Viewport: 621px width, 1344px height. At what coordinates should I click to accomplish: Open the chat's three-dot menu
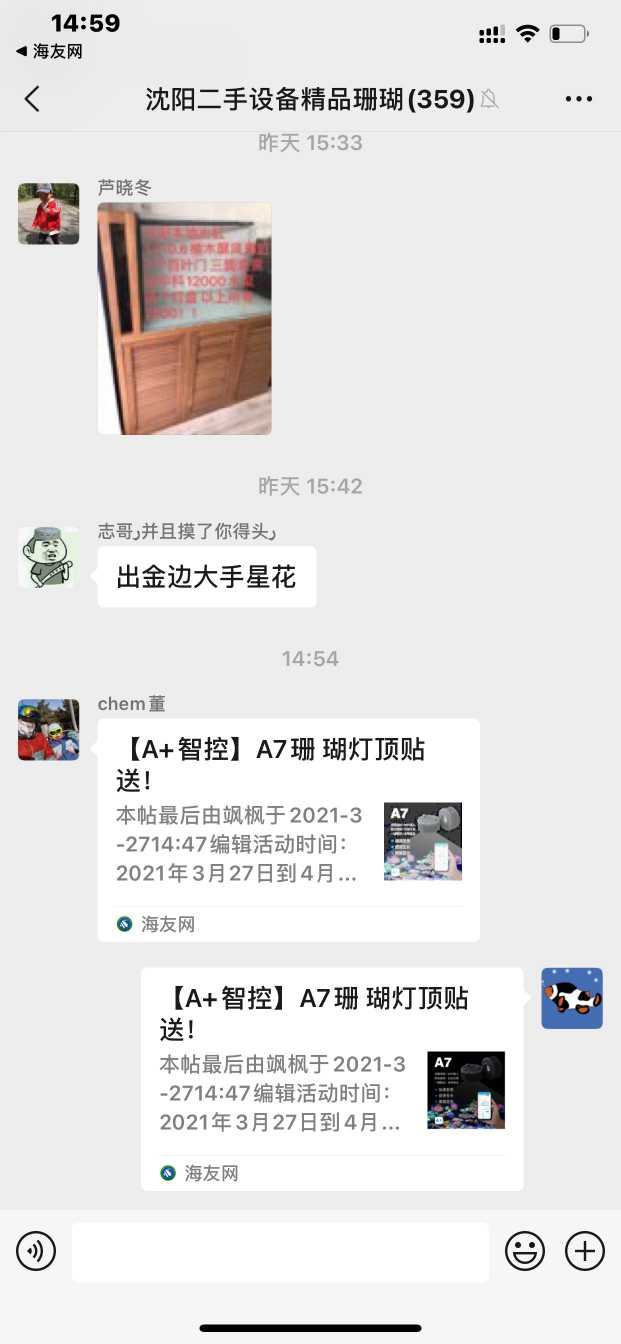tap(579, 98)
